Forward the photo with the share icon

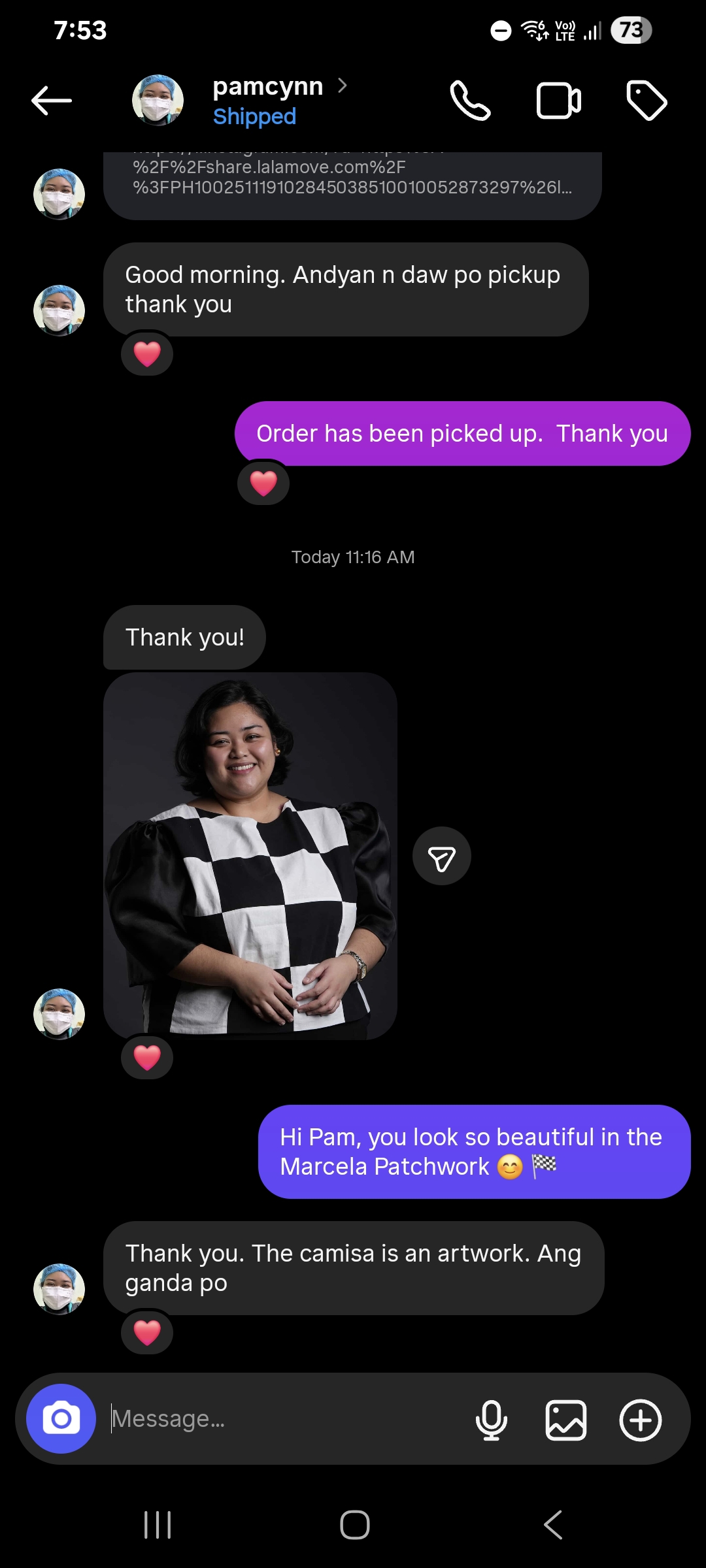click(x=442, y=857)
